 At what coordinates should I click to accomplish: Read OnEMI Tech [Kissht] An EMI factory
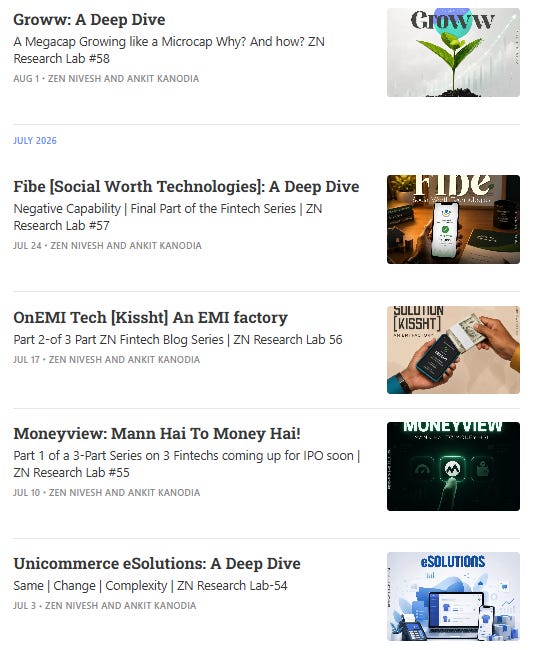point(150,318)
